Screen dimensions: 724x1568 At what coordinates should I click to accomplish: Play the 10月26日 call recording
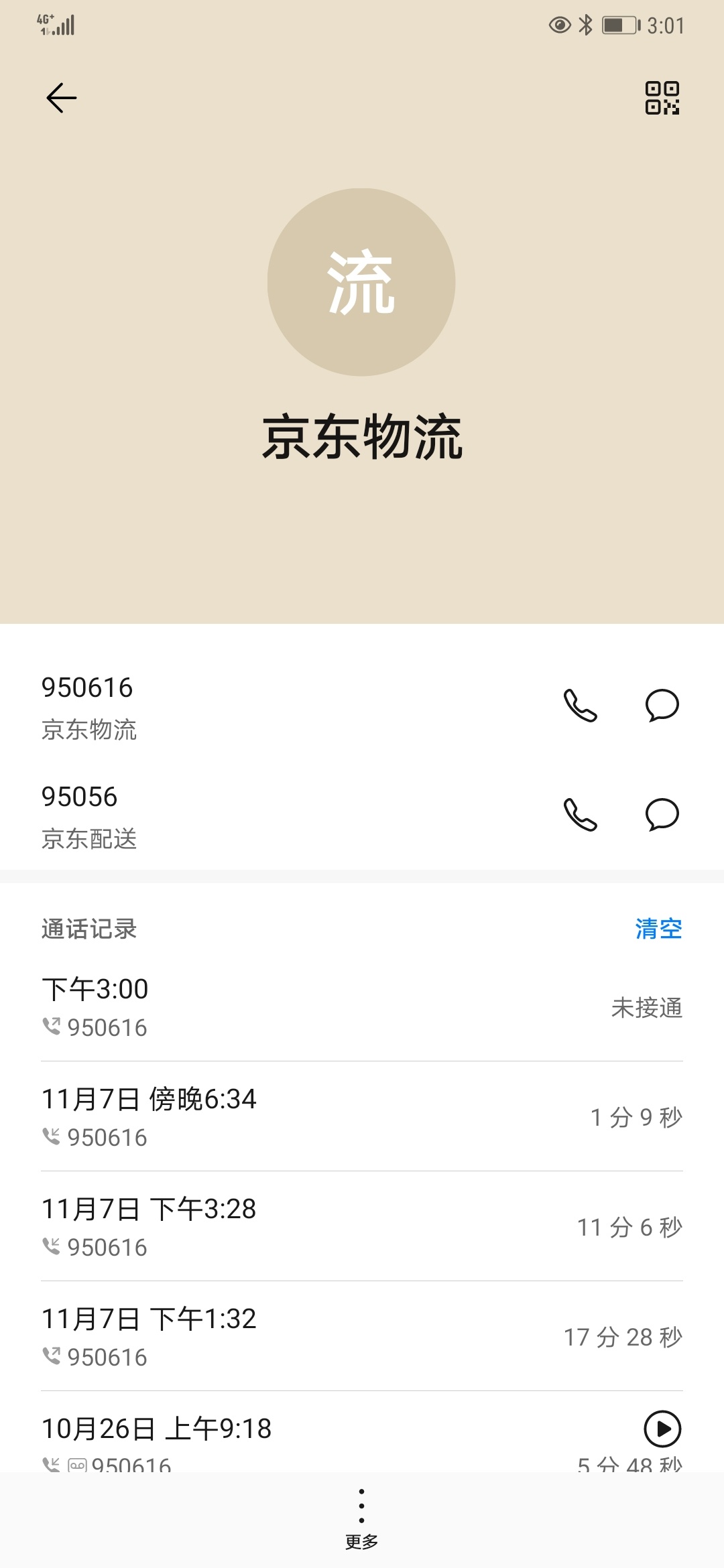point(662,1429)
